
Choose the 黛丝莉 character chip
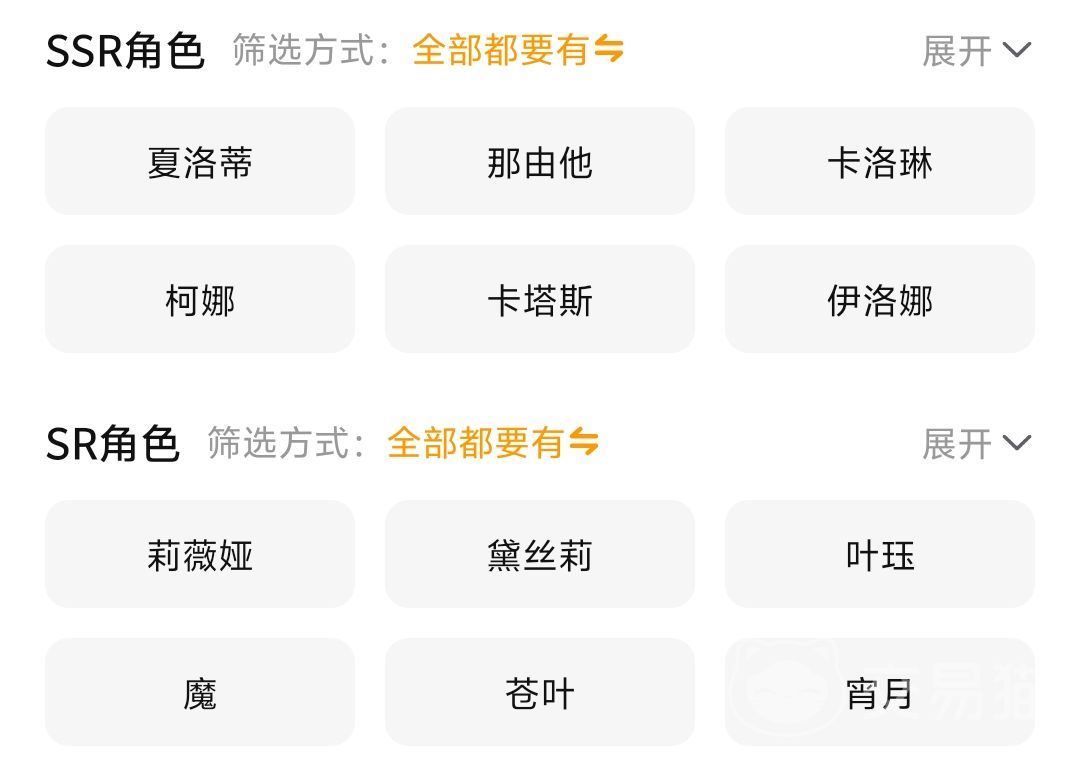click(x=540, y=555)
